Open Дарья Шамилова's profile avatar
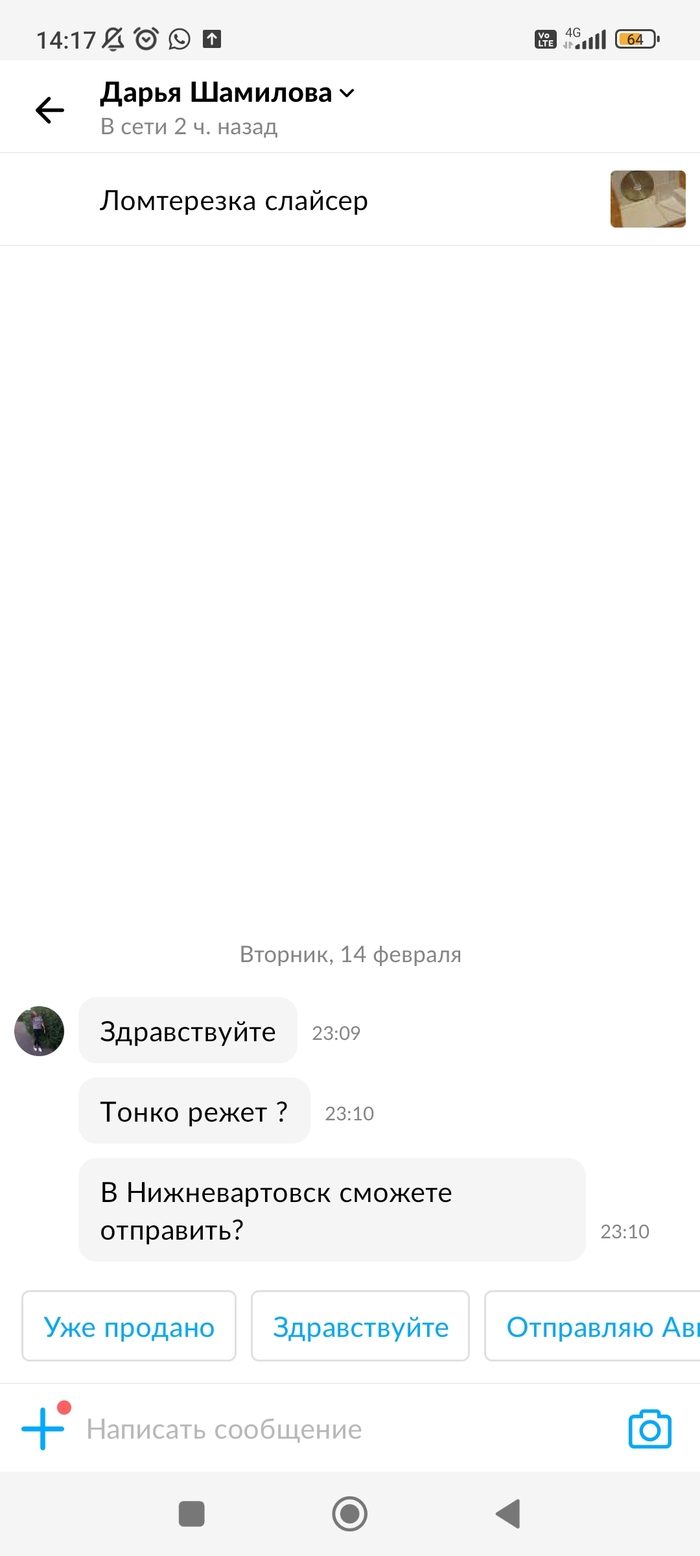 point(39,1031)
